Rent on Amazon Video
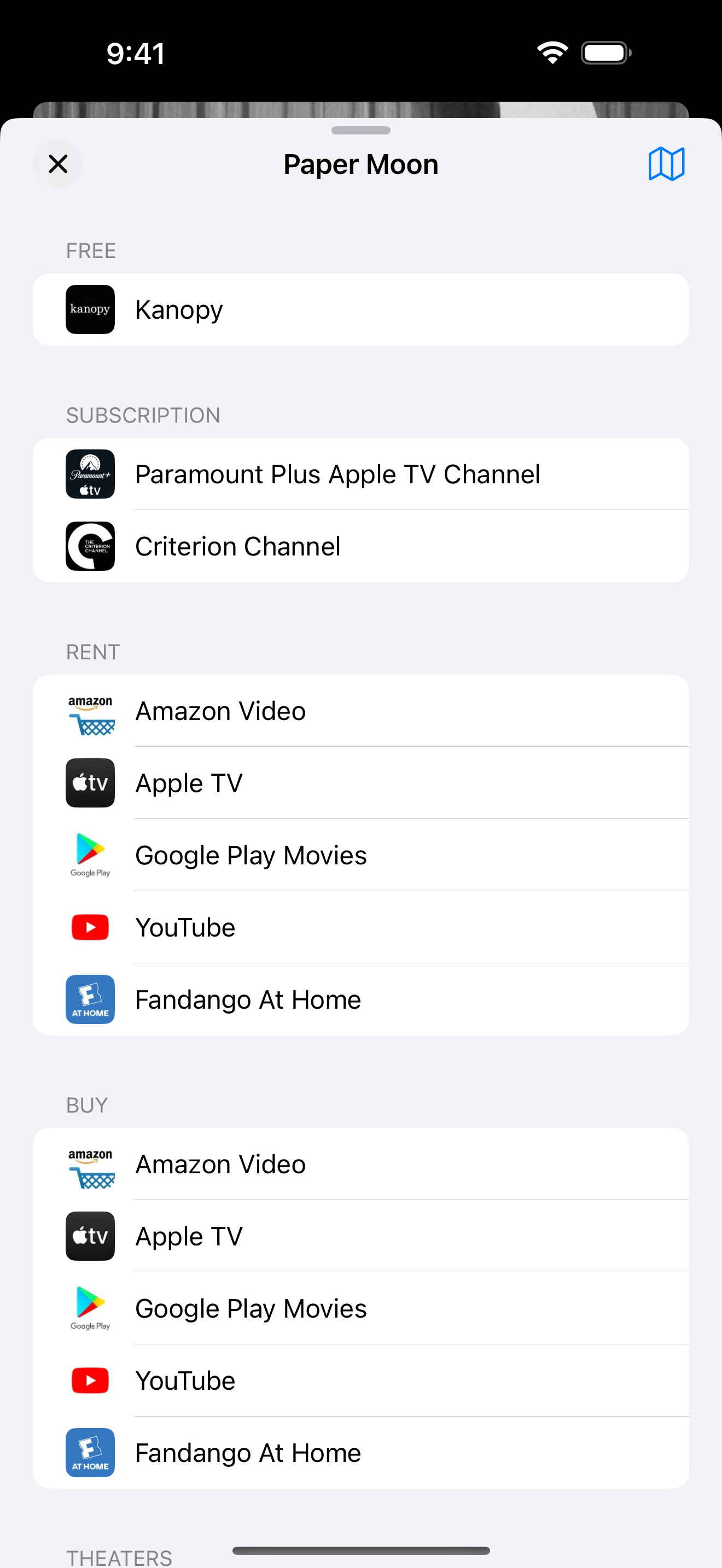 360,711
